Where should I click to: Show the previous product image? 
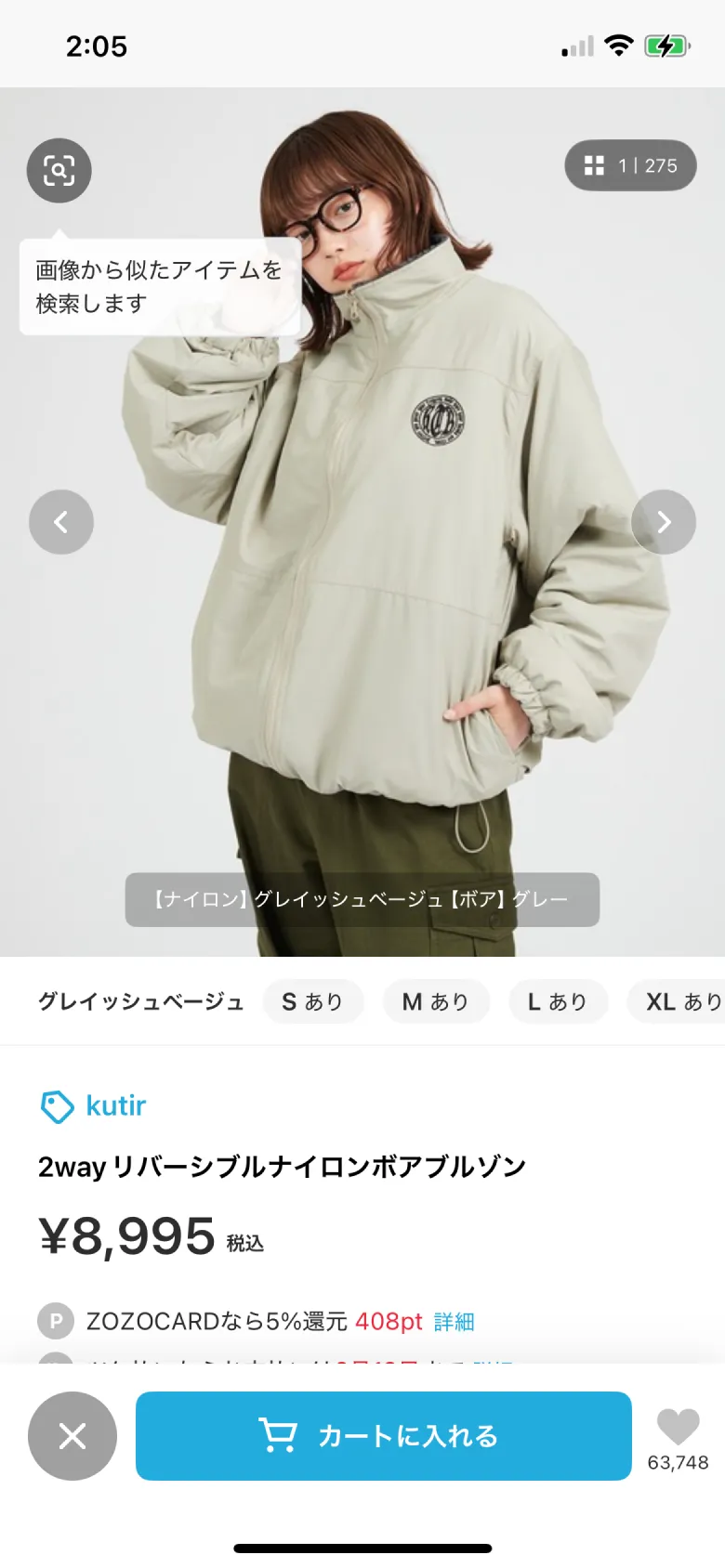61,522
